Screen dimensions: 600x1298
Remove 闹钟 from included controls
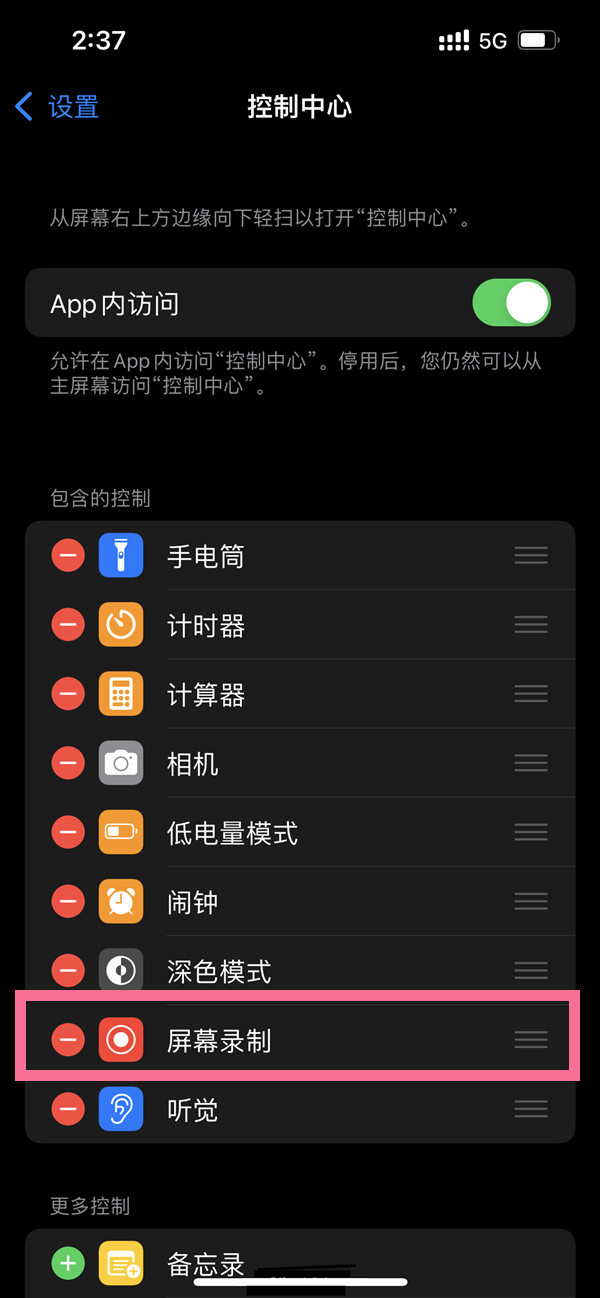click(x=68, y=902)
